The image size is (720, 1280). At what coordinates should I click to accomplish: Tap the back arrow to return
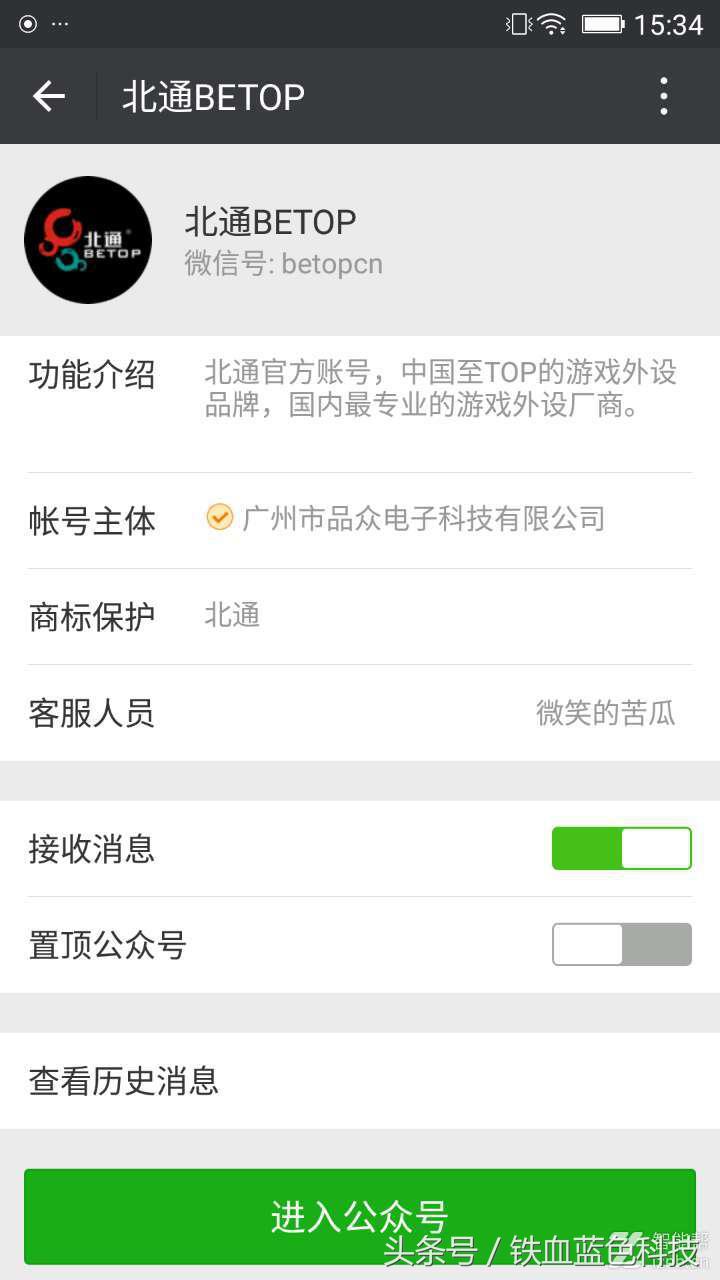(x=48, y=96)
